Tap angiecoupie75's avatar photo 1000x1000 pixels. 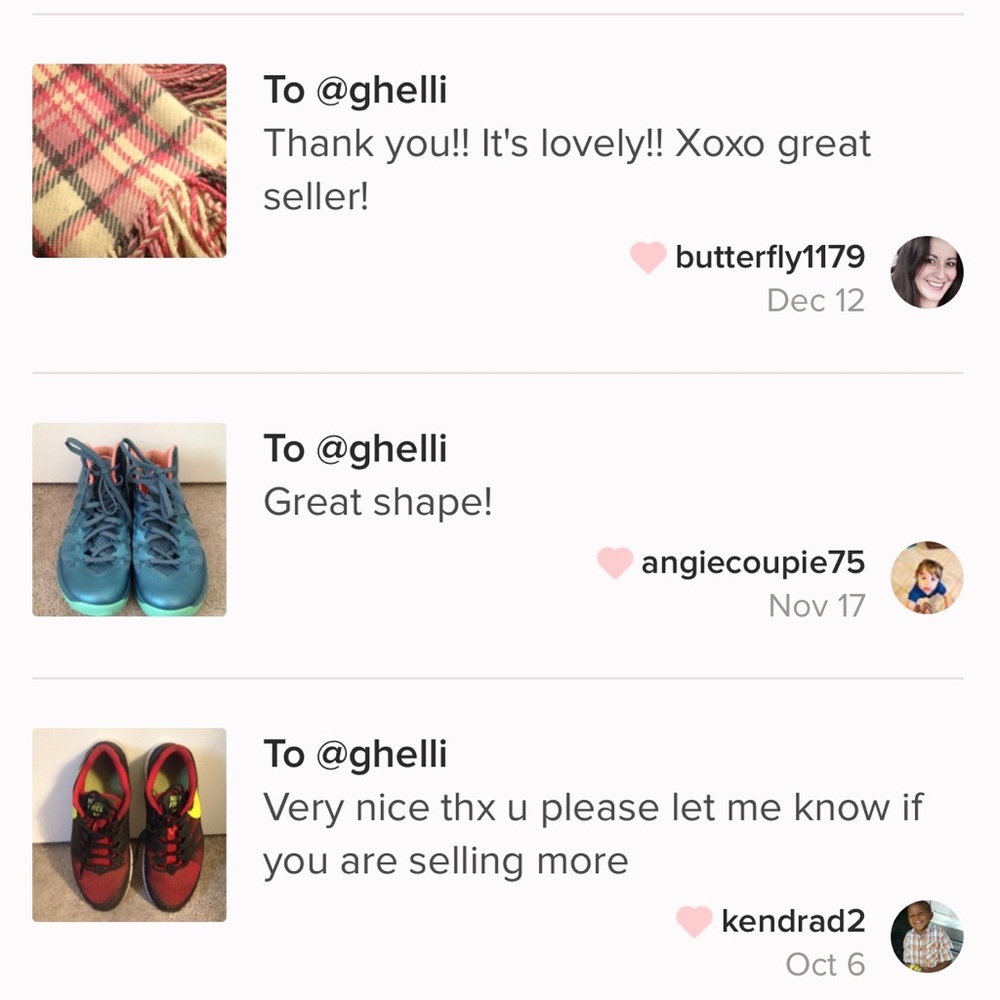pyautogui.click(x=927, y=578)
